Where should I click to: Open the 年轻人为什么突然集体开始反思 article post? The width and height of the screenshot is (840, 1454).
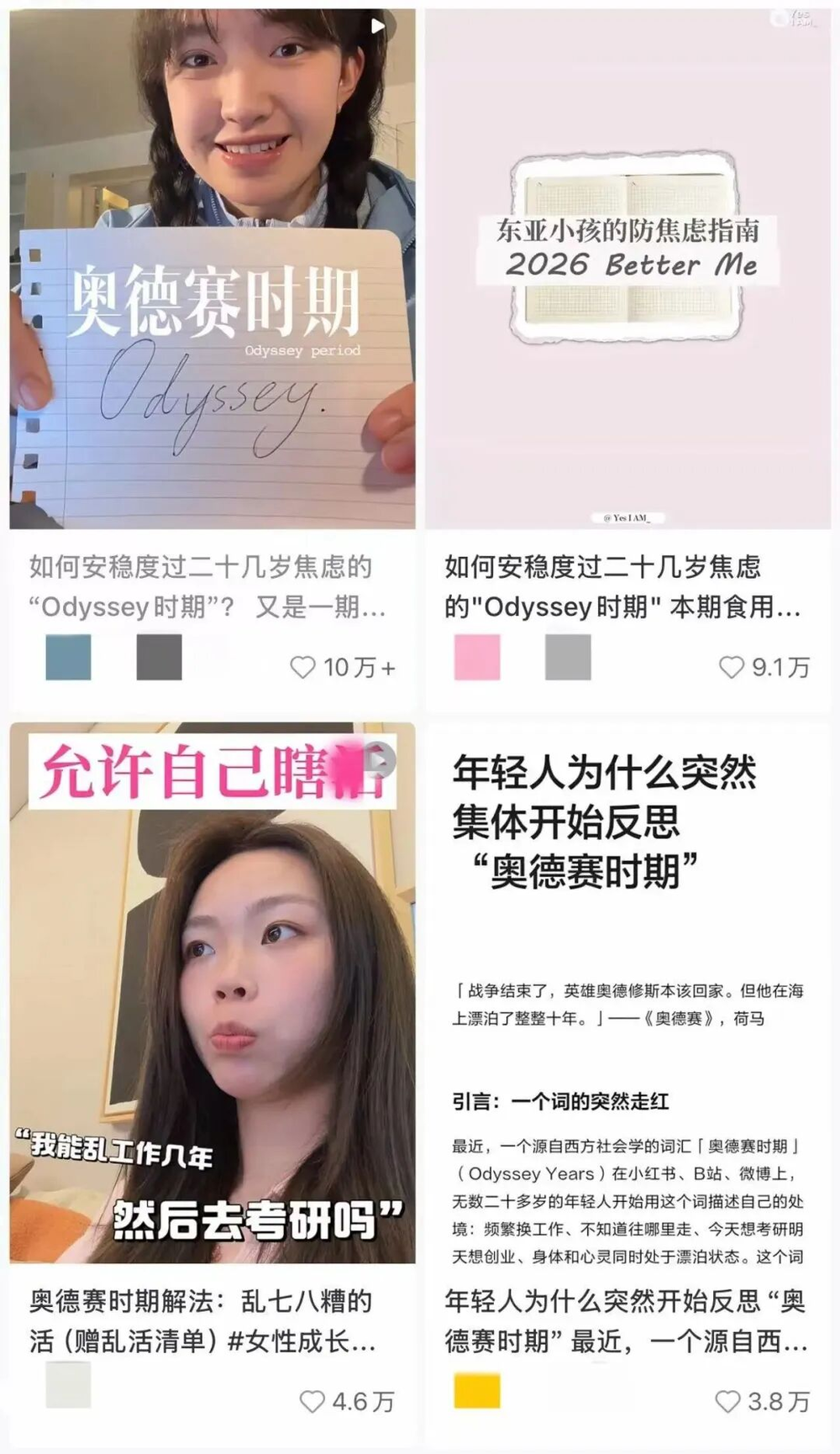pos(627,991)
